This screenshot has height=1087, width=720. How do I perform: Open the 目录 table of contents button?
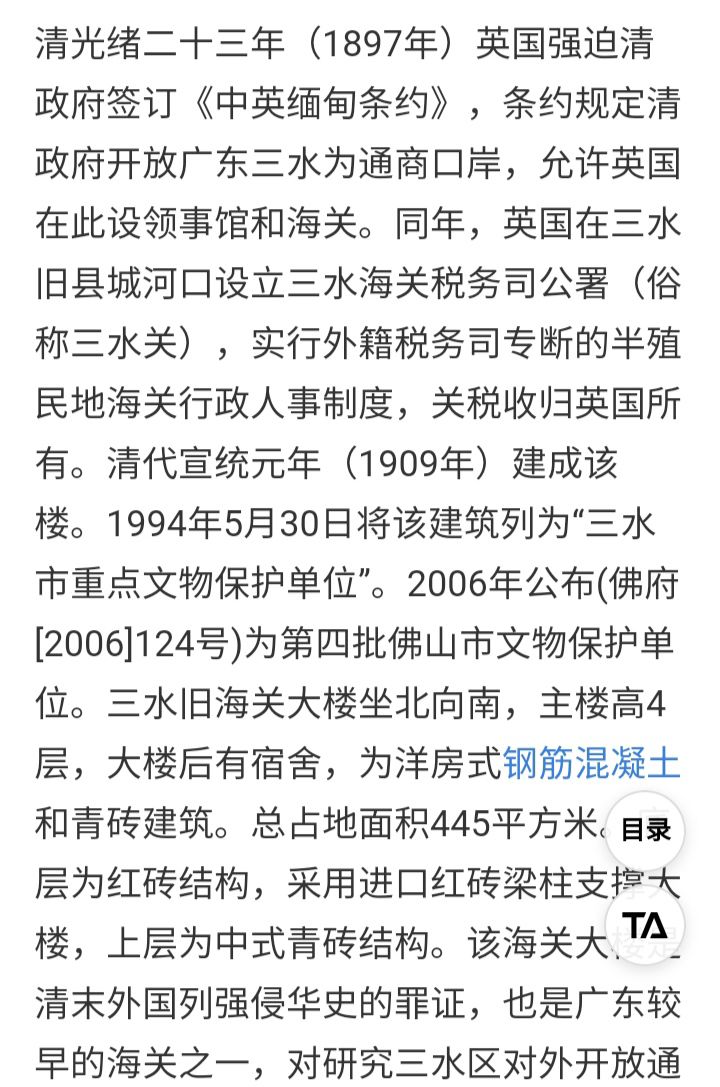[x=645, y=830]
